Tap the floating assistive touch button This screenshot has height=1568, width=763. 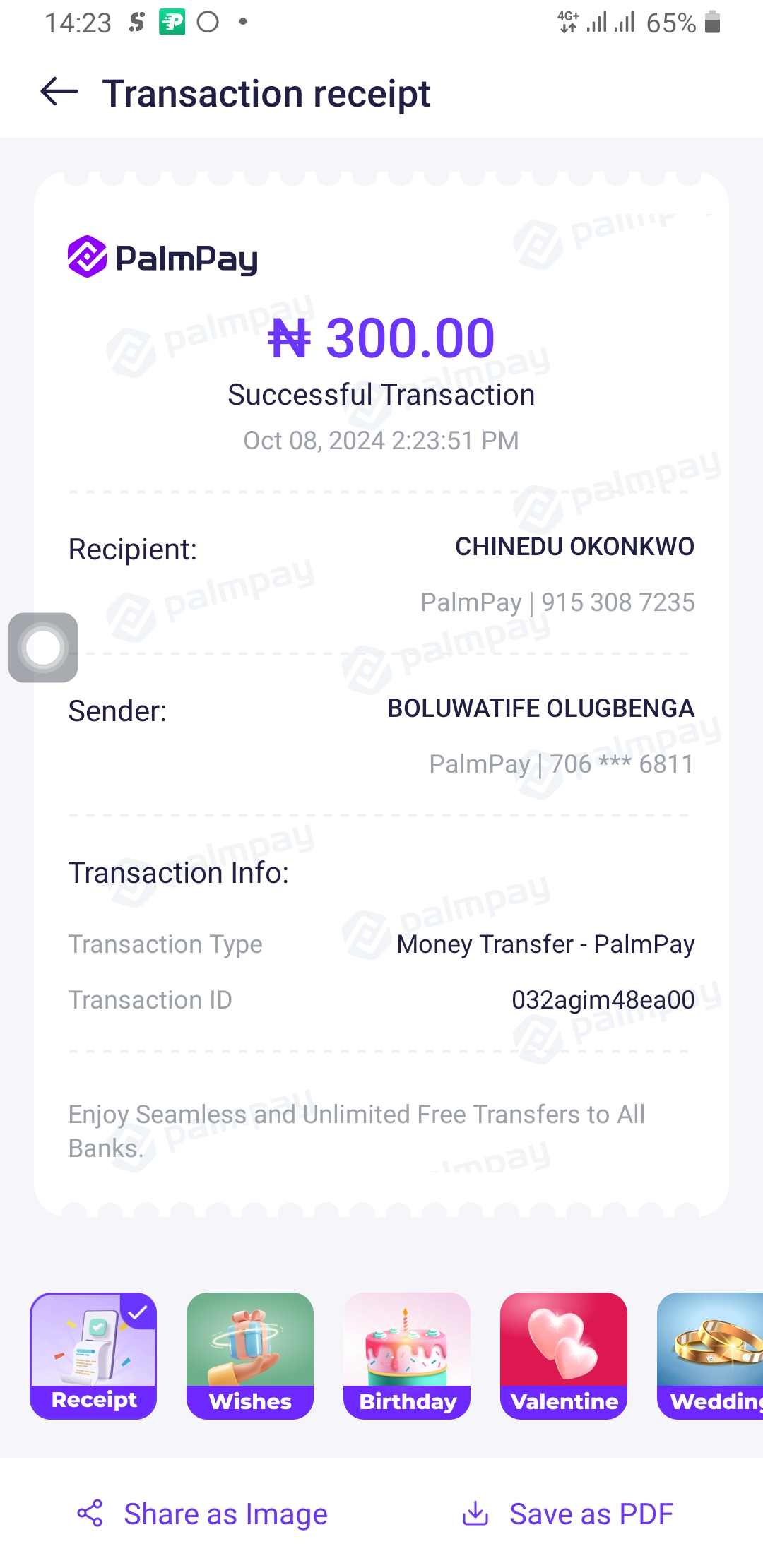click(43, 647)
